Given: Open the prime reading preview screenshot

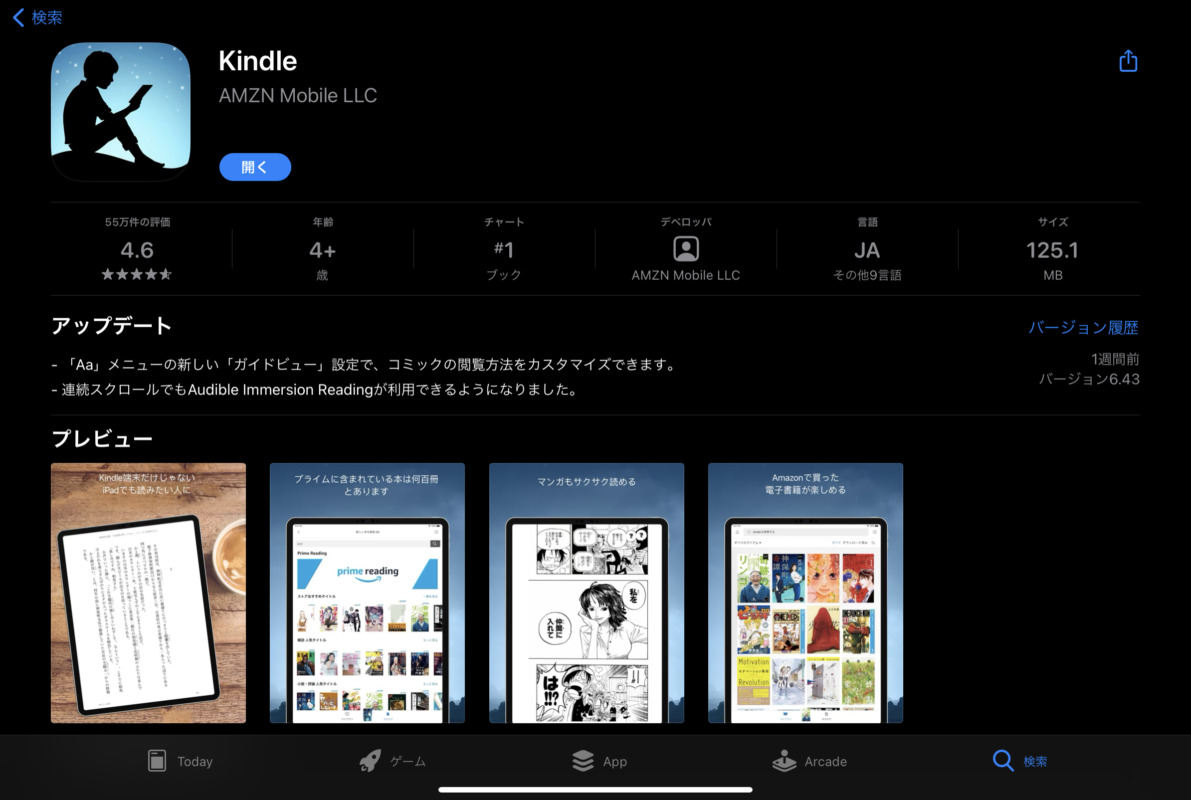Looking at the screenshot, I should [x=367, y=592].
